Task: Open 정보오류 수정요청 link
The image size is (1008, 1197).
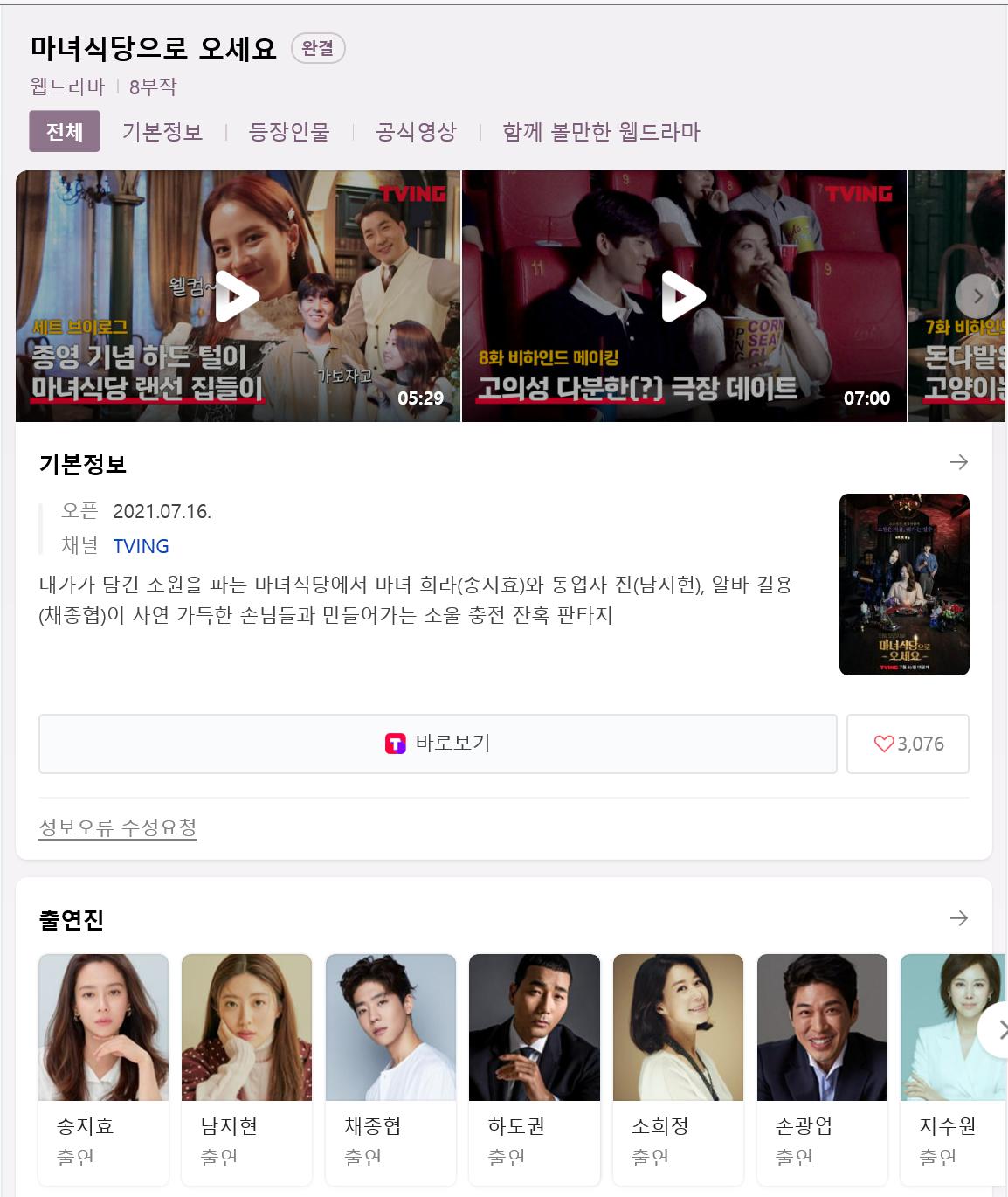Action: [118, 827]
